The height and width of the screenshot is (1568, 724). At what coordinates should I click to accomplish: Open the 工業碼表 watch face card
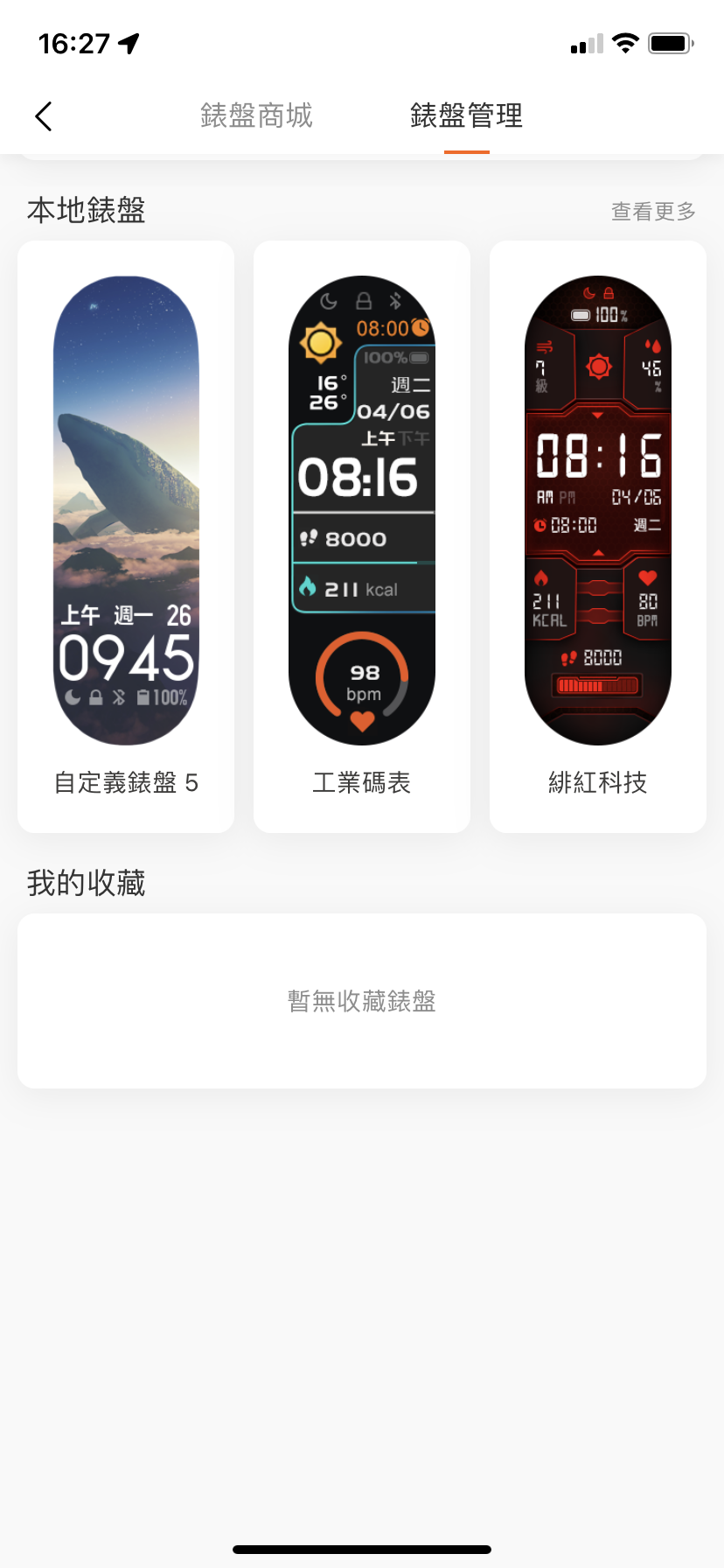[362, 536]
